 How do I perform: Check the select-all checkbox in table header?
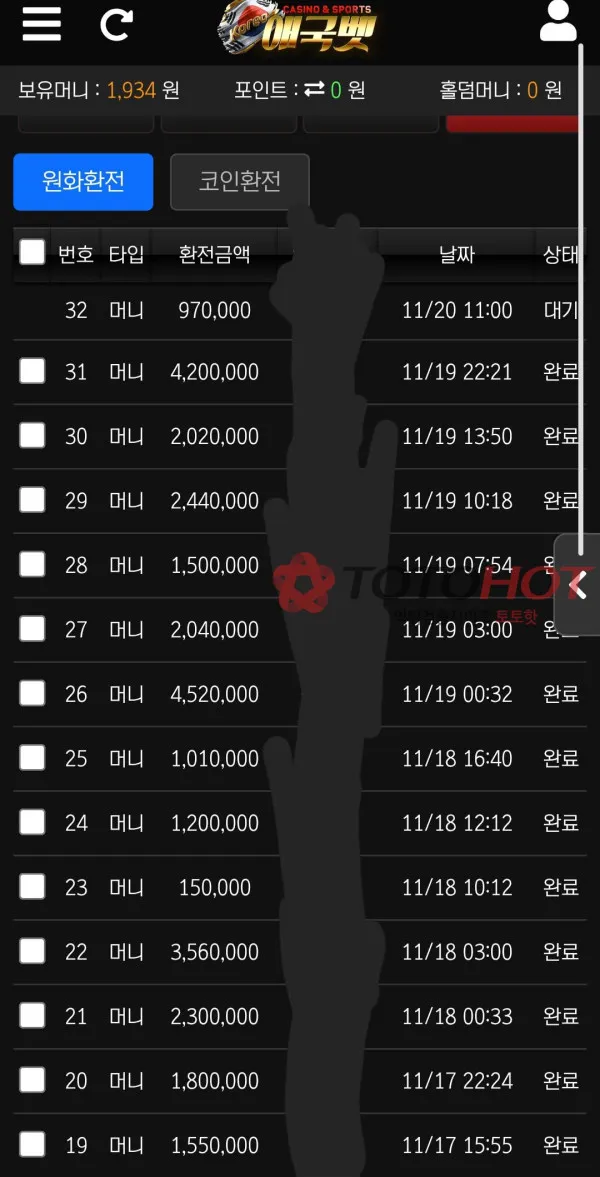point(32,251)
